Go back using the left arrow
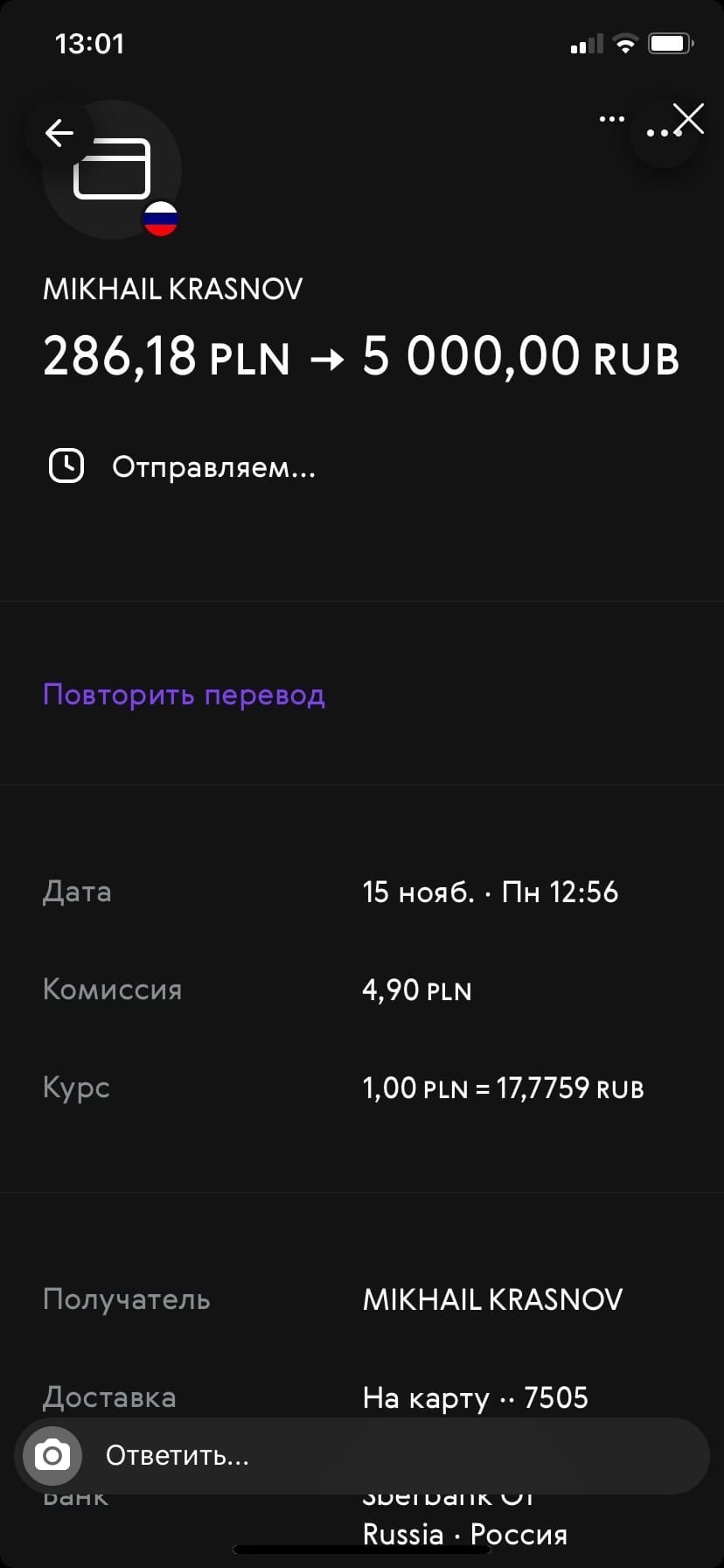The image size is (724, 1568). [59, 133]
